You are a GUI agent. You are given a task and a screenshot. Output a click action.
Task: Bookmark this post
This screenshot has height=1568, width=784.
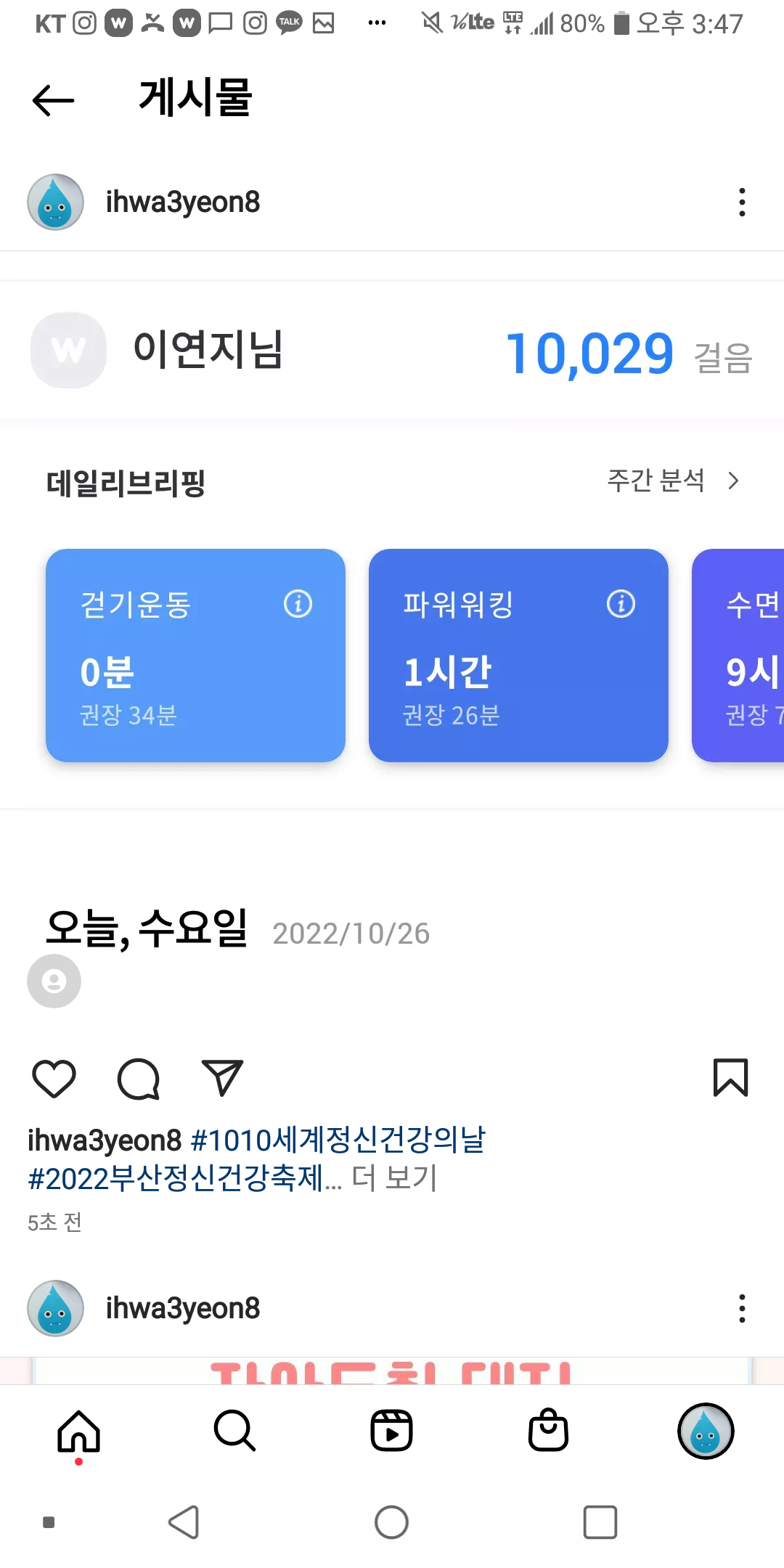click(730, 1078)
